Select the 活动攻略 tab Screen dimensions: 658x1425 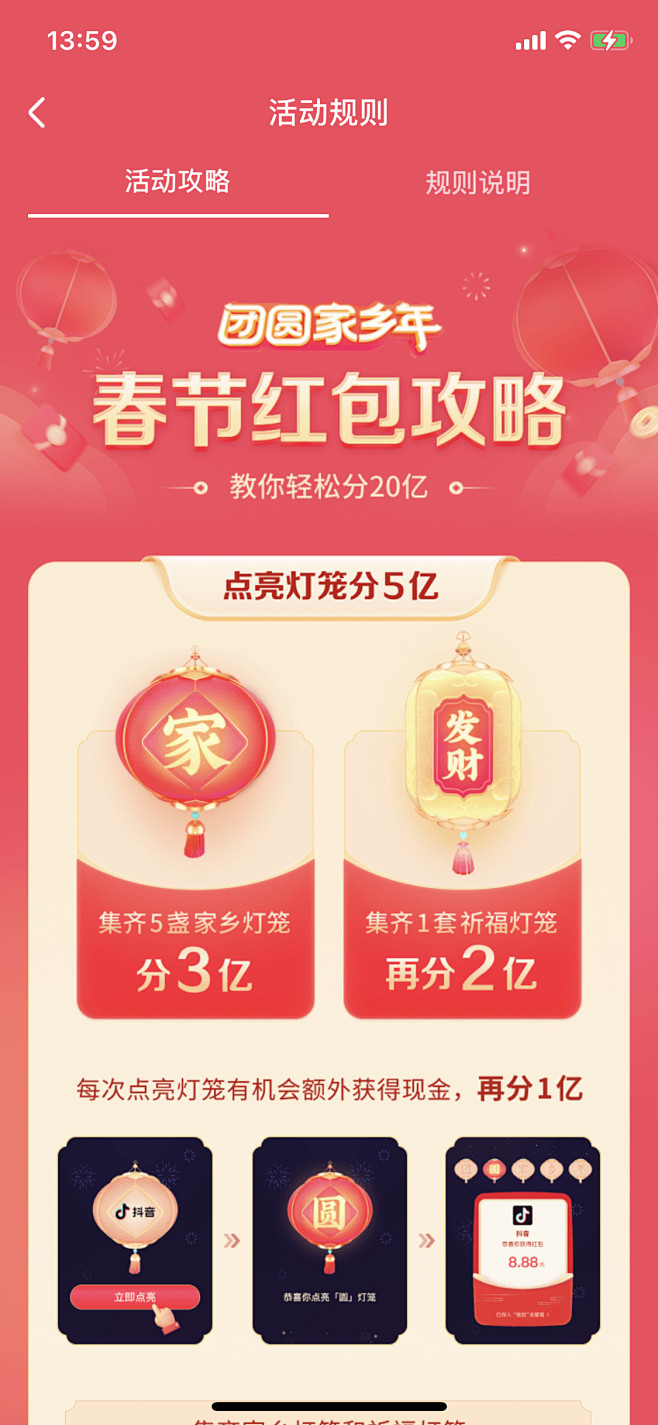178,182
